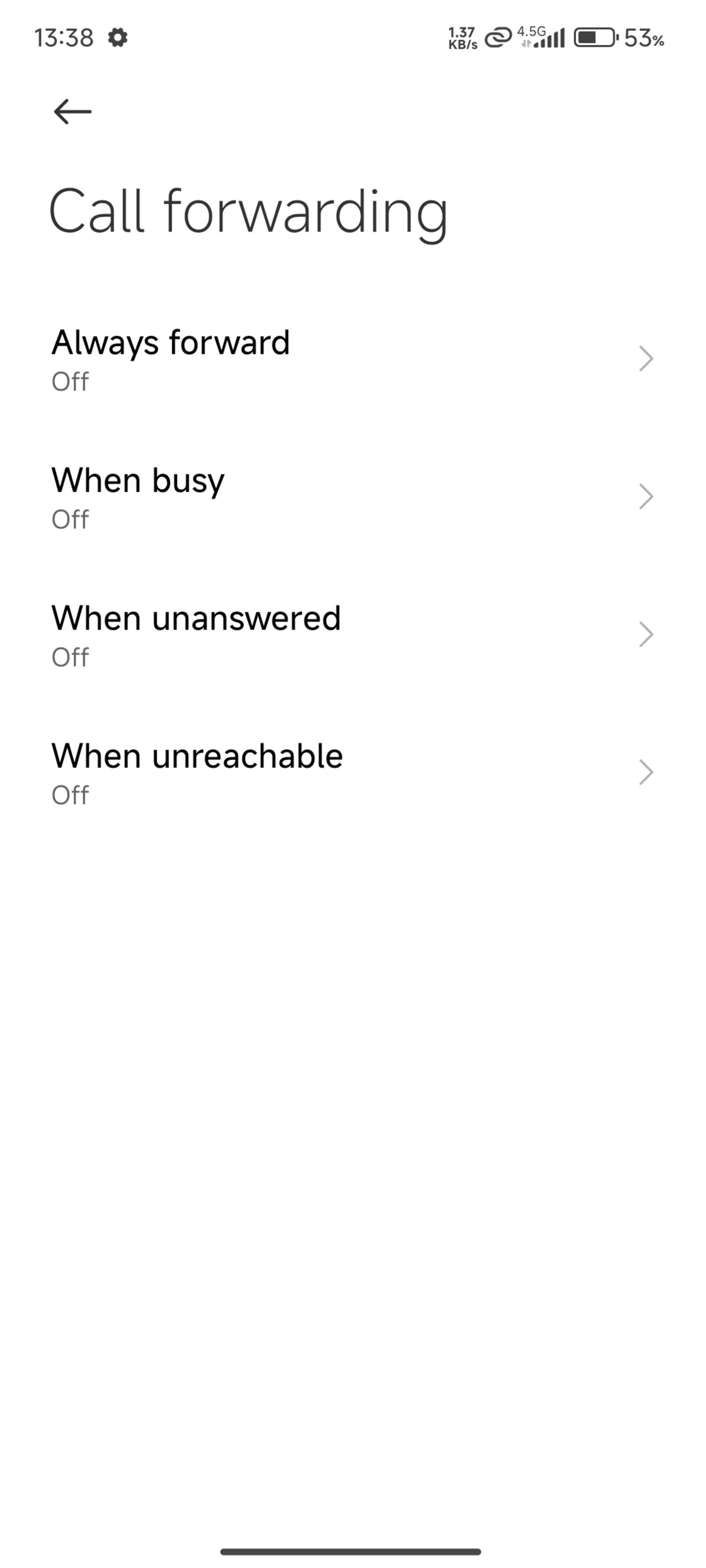
Task: Configure When unreachable call forwarding
Action: 352,772
